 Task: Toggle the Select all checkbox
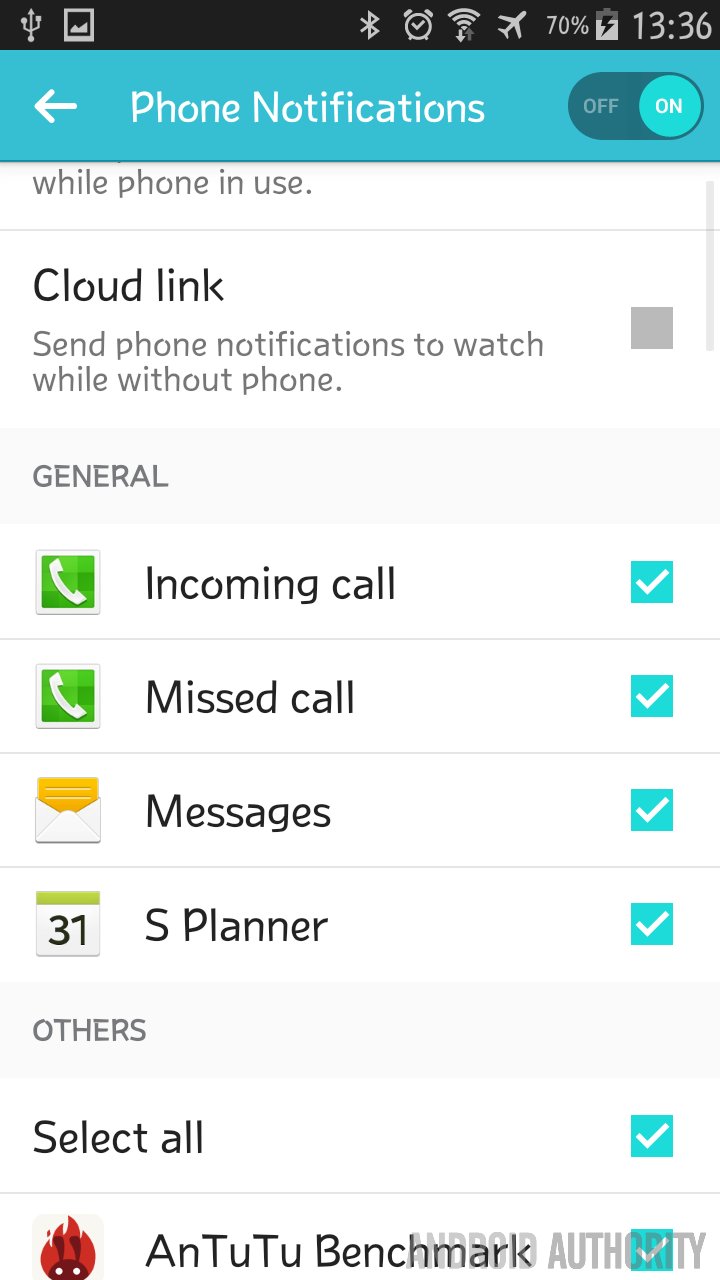652,1136
